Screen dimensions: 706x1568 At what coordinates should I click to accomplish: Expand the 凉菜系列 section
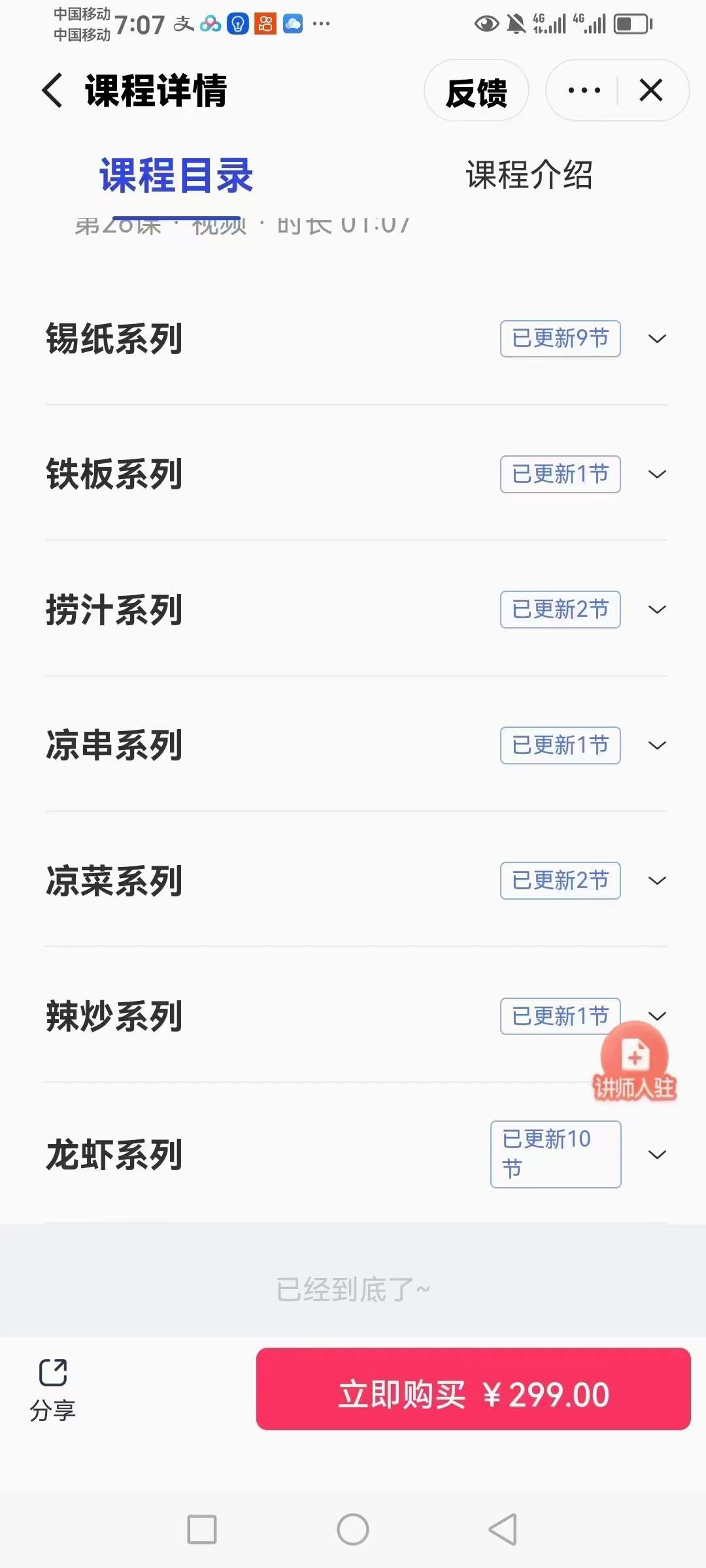[x=658, y=880]
